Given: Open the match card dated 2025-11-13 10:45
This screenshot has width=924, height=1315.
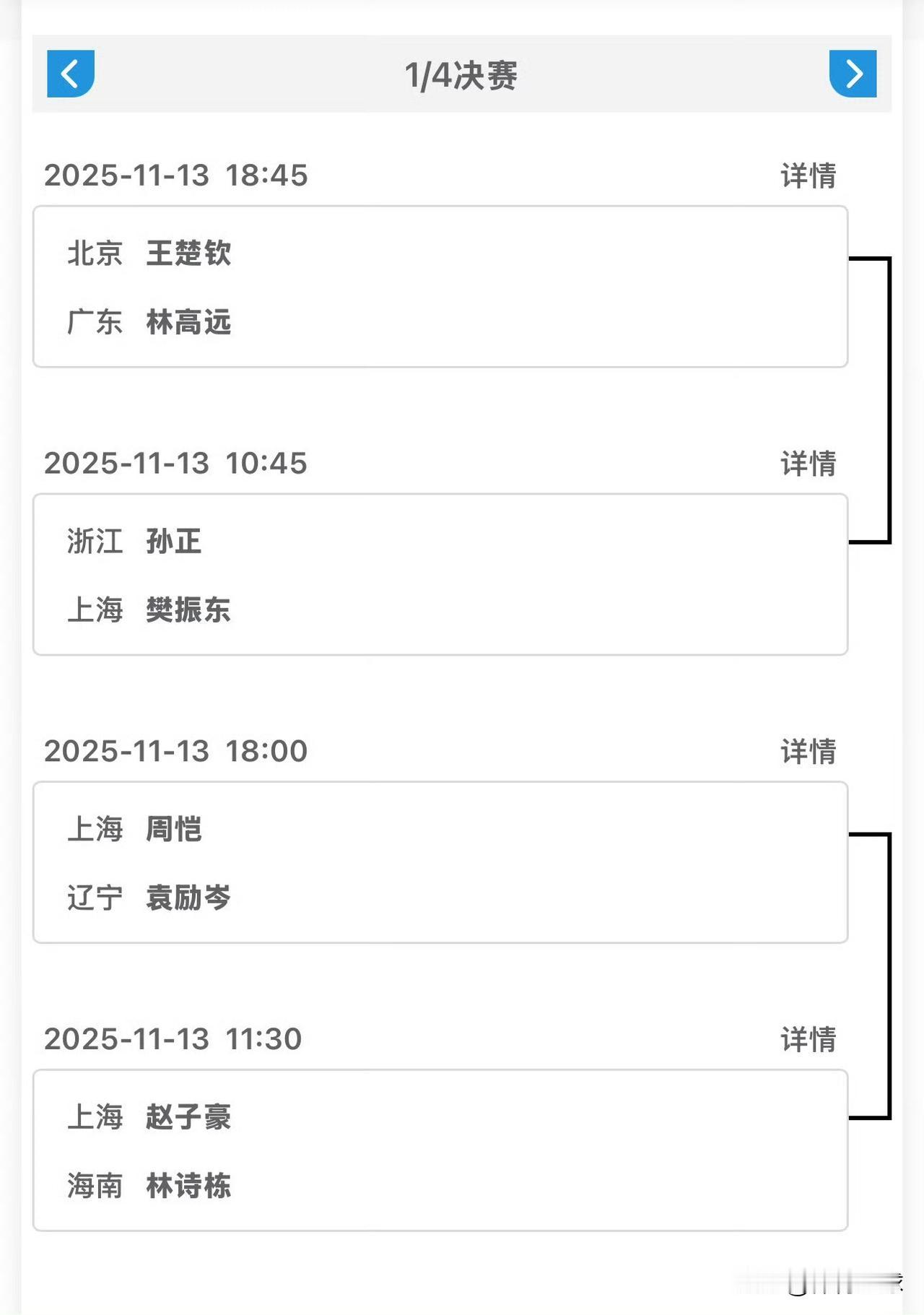Looking at the screenshot, I should [x=440, y=574].
